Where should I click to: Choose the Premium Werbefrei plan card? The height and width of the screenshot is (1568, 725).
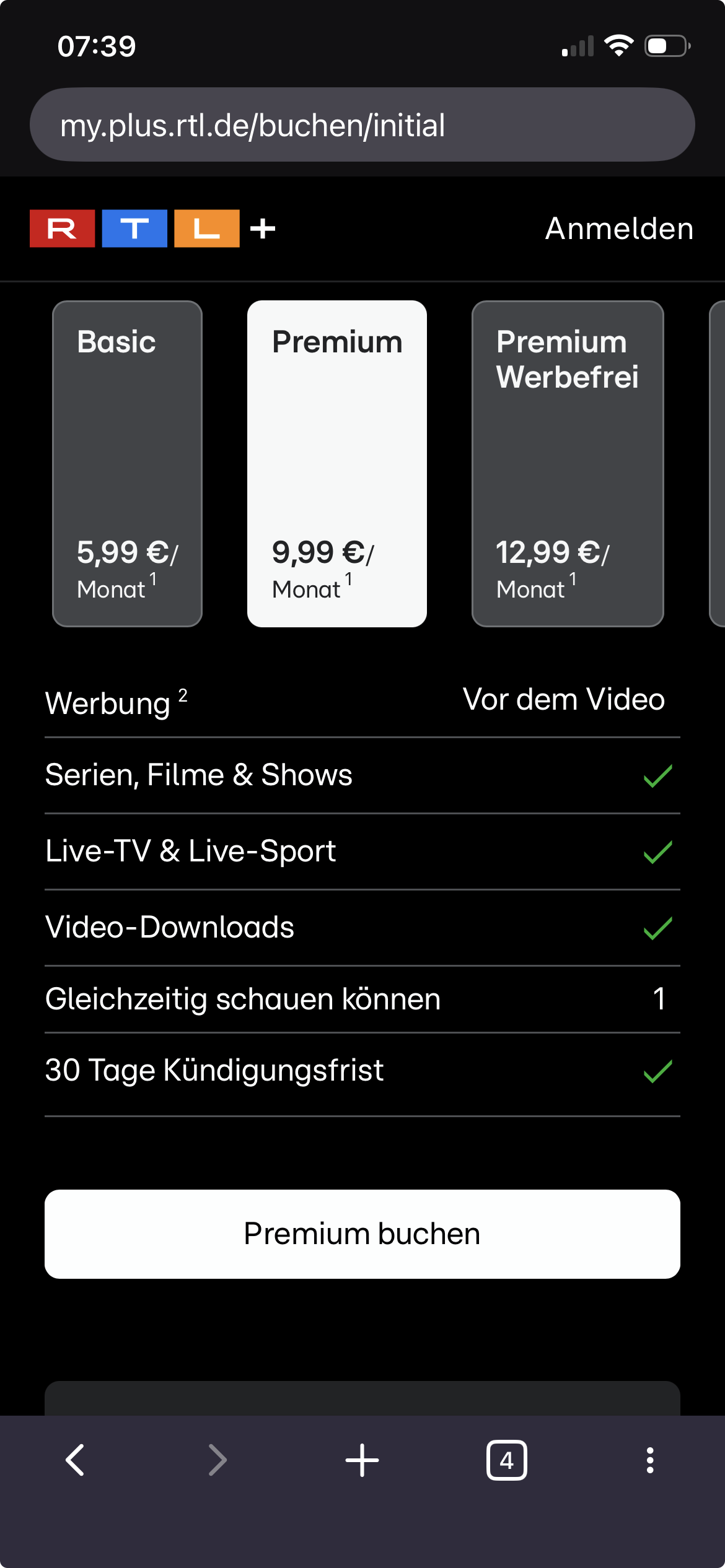pyautogui.click(x=567, y=463)
